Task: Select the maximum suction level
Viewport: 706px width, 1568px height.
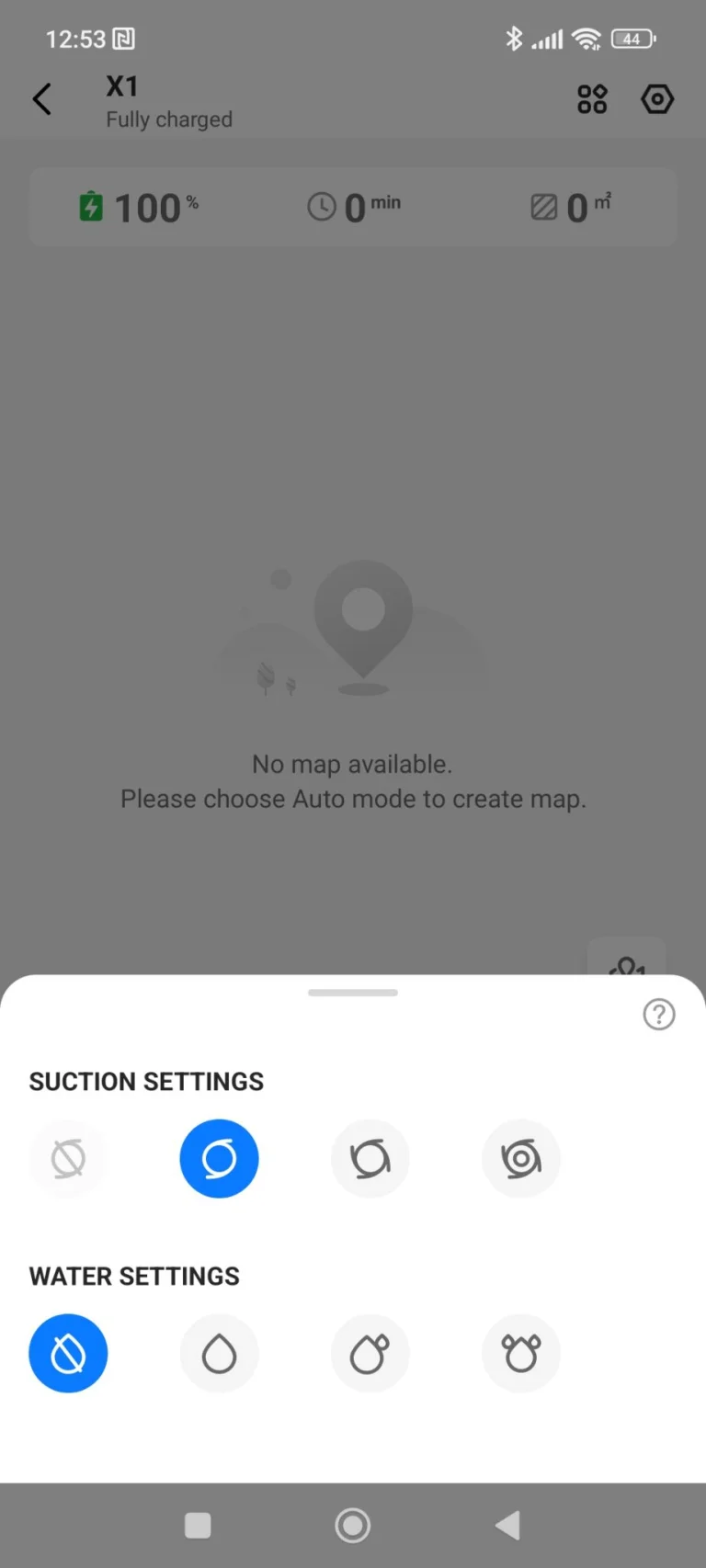Action: [520, 1159]
